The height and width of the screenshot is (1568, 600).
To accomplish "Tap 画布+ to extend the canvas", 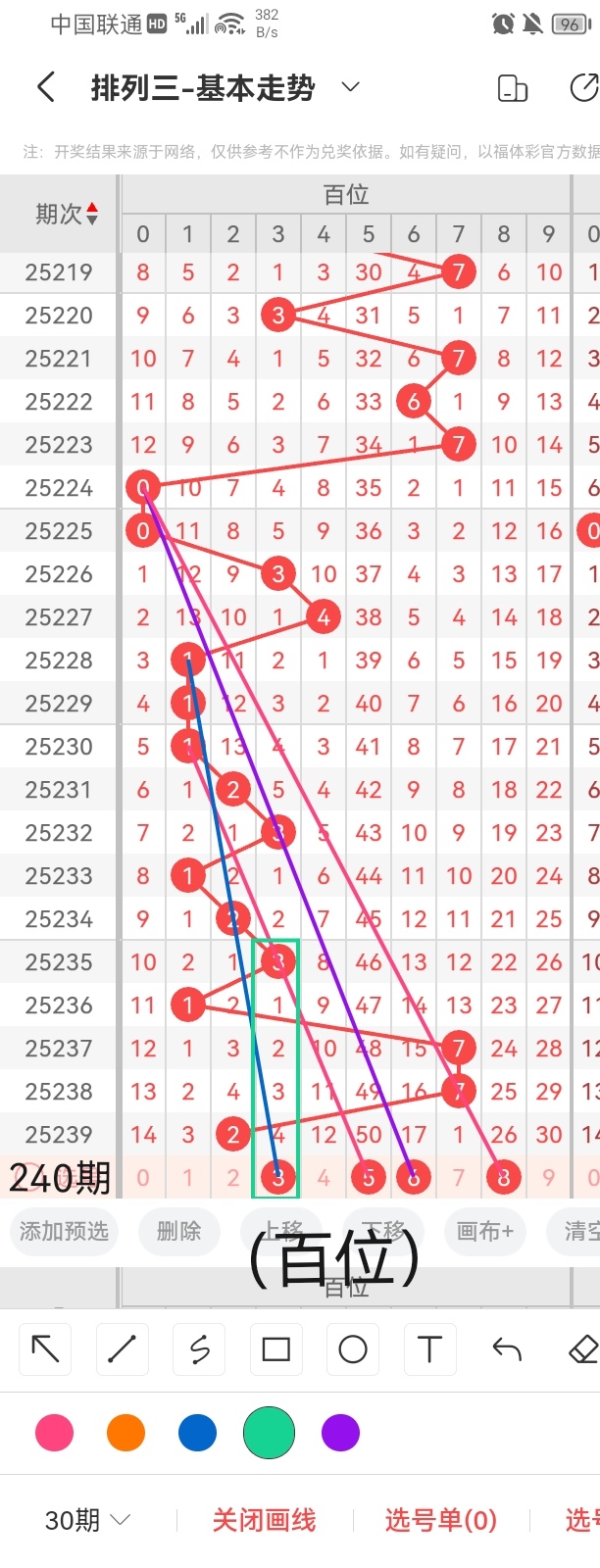I will point(484,1230).
